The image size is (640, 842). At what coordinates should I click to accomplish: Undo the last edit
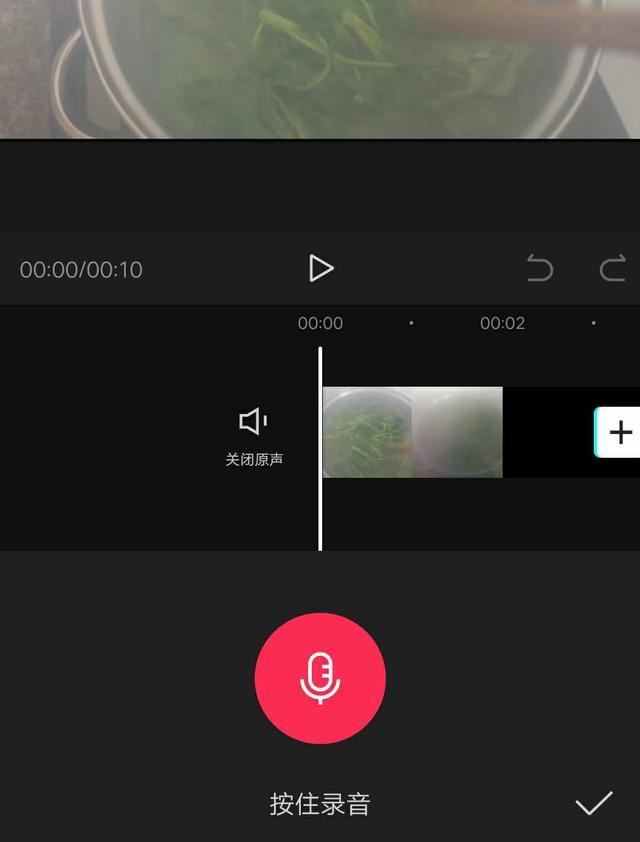coord(540,268)
